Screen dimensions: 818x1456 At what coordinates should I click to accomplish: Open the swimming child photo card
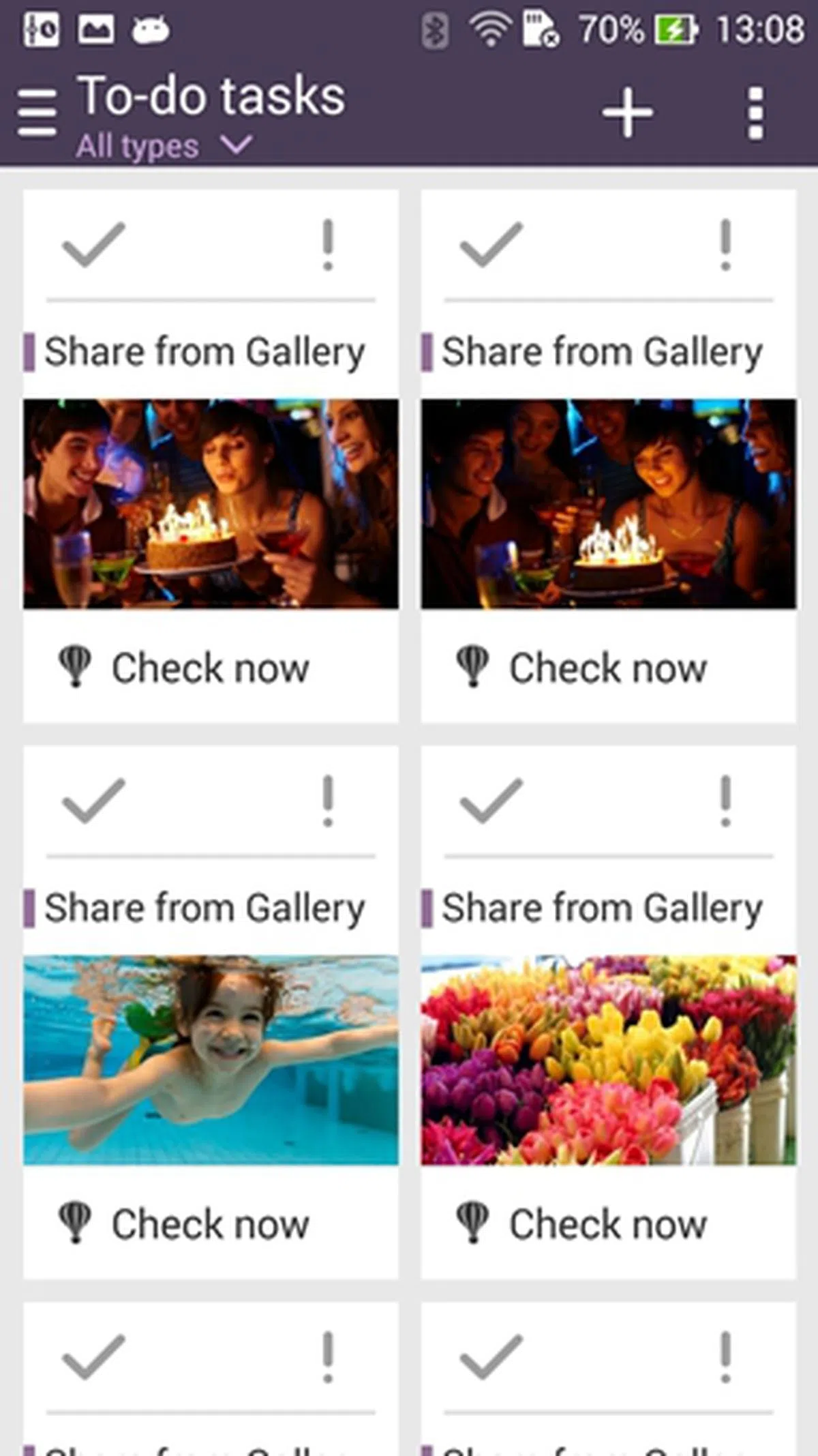coord(211,1059)
